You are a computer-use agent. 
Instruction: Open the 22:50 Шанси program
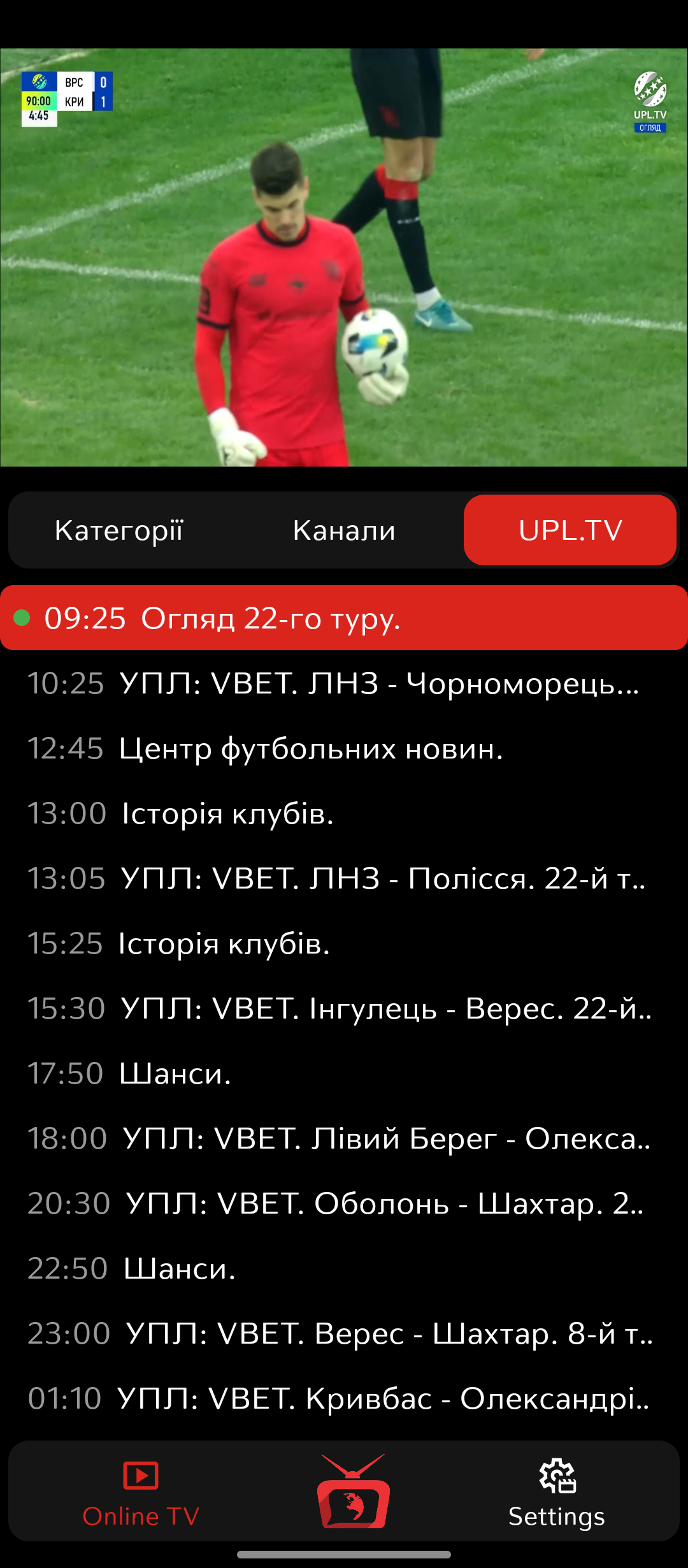(x=344, y=1268)
